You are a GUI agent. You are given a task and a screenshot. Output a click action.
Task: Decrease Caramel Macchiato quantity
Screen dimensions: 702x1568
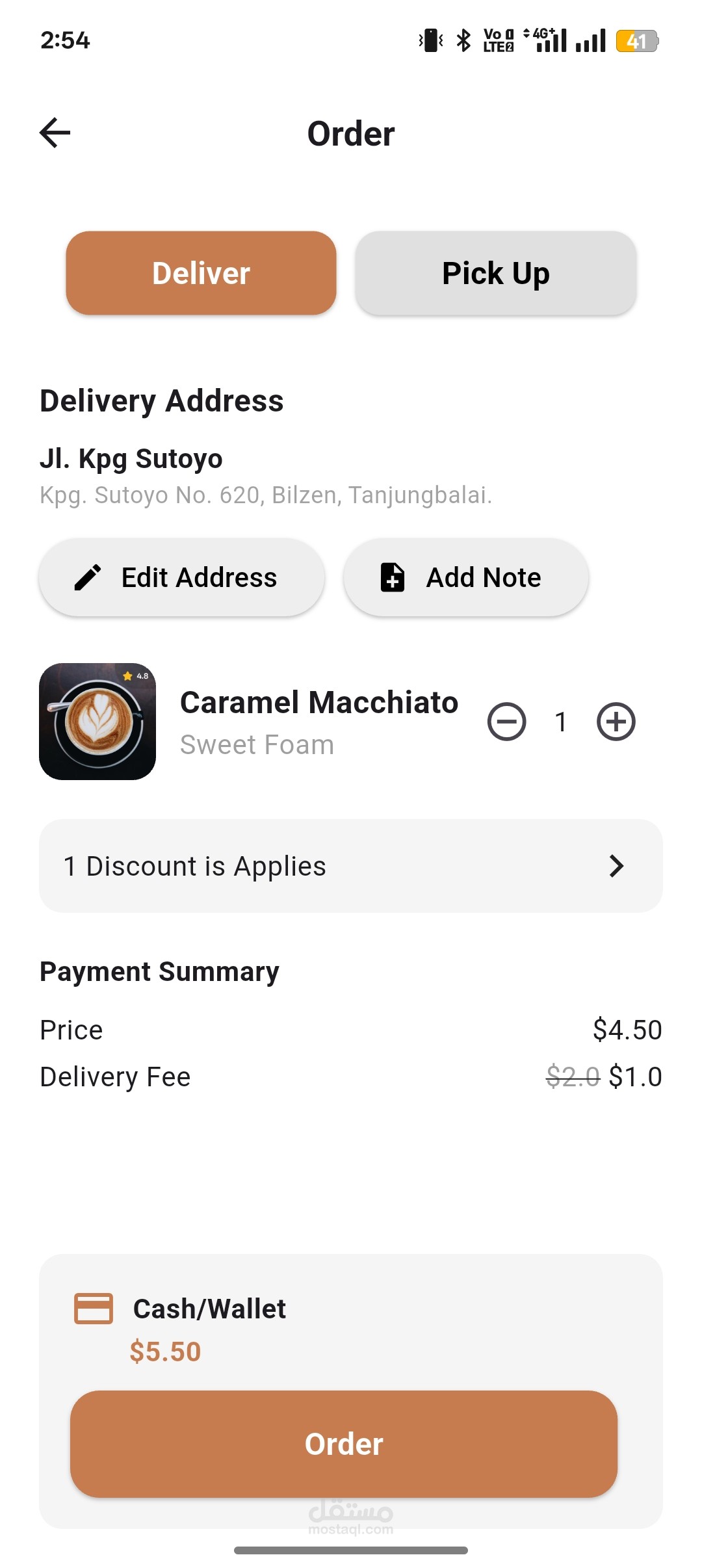[507, 722]
